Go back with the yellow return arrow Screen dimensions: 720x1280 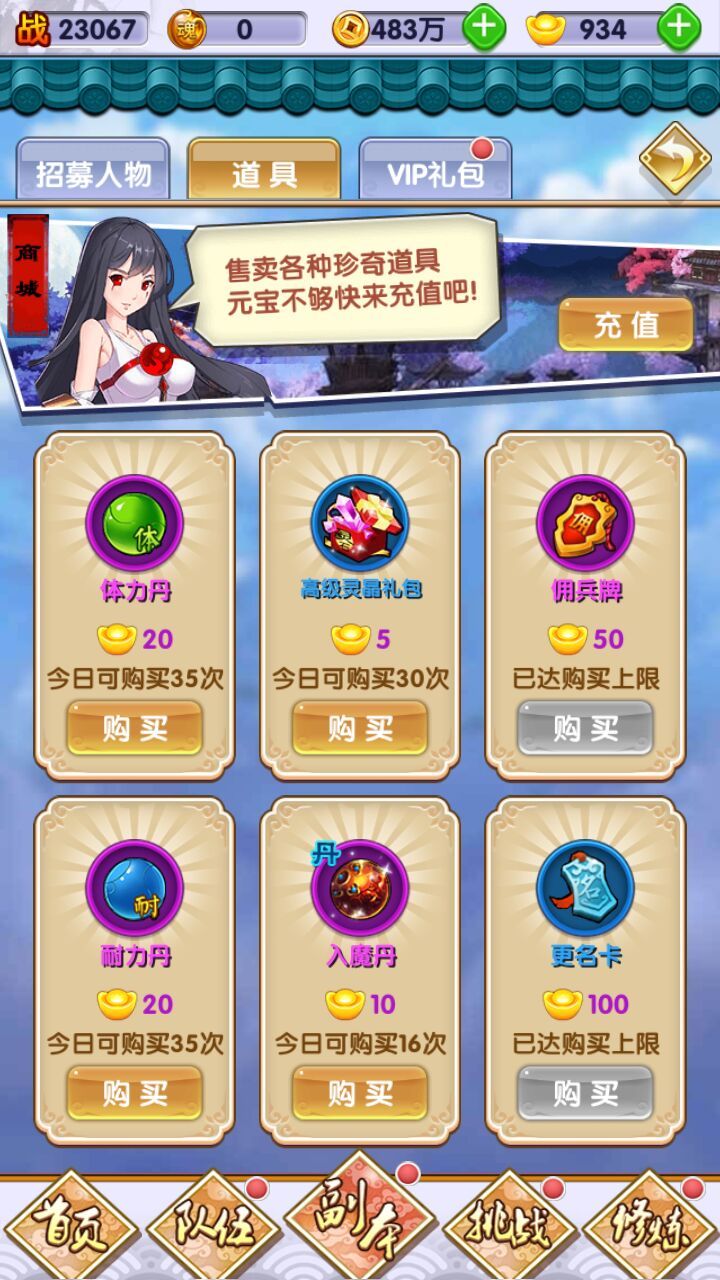point(674,160)
